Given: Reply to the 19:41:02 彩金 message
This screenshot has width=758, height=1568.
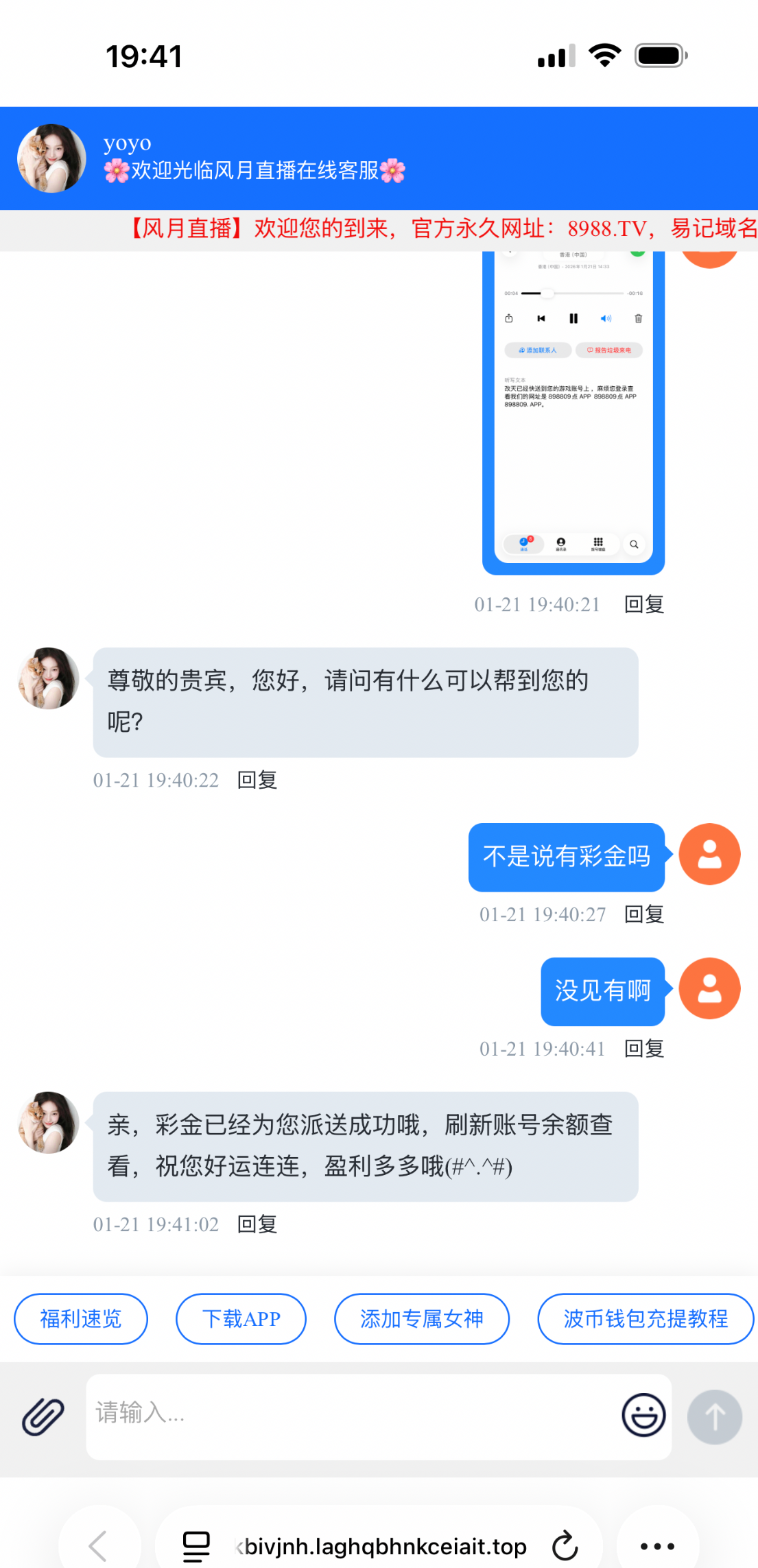Looking at the screenshot, I should point(257,1224).
